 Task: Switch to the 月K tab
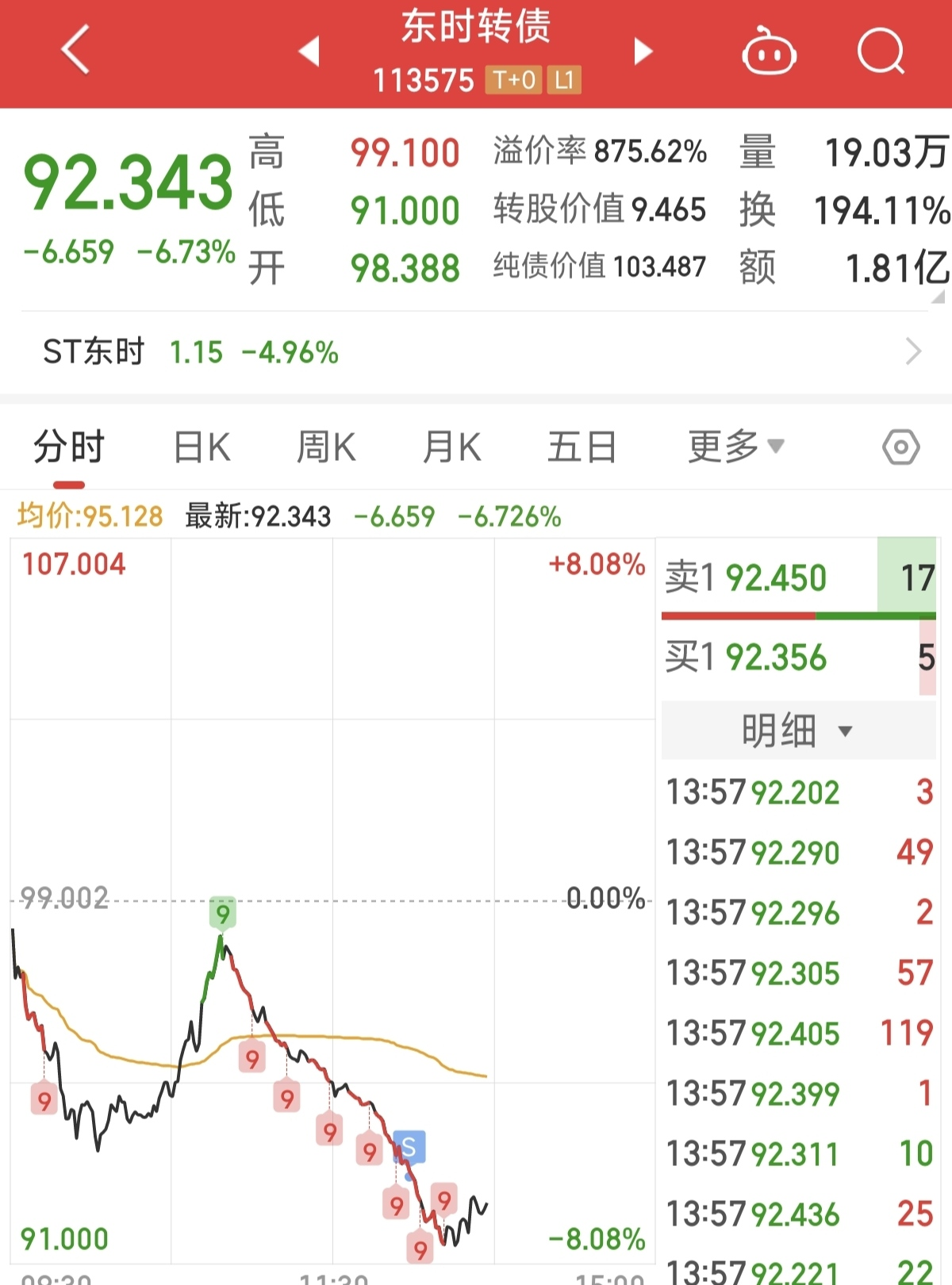(x=451, y=447)
